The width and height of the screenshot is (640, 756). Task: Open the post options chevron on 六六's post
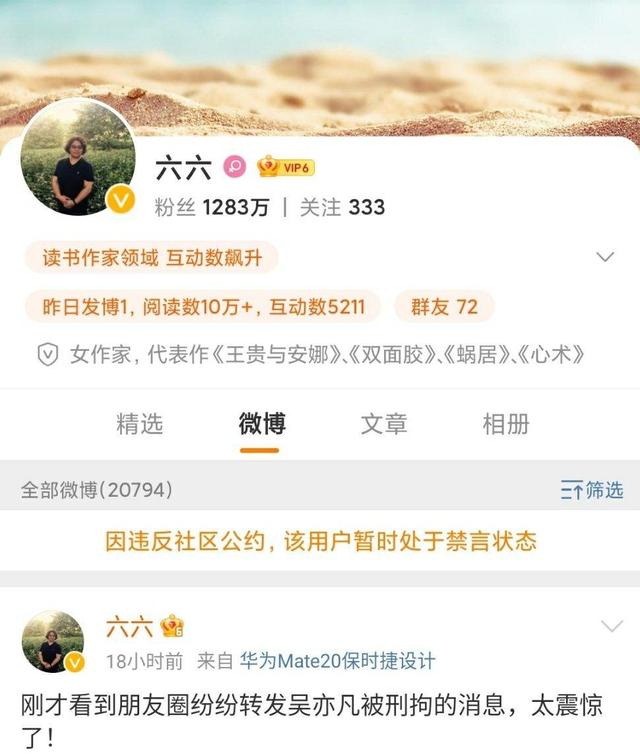click(610, 627)
